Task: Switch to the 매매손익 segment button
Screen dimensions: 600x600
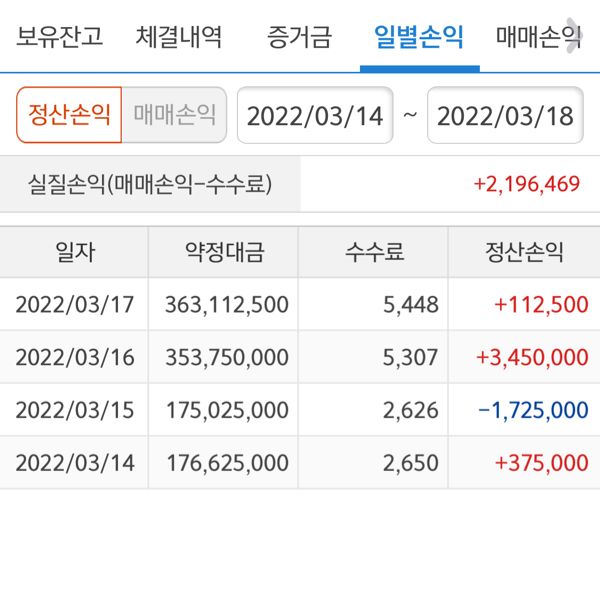Action: [x=174, y=115]
